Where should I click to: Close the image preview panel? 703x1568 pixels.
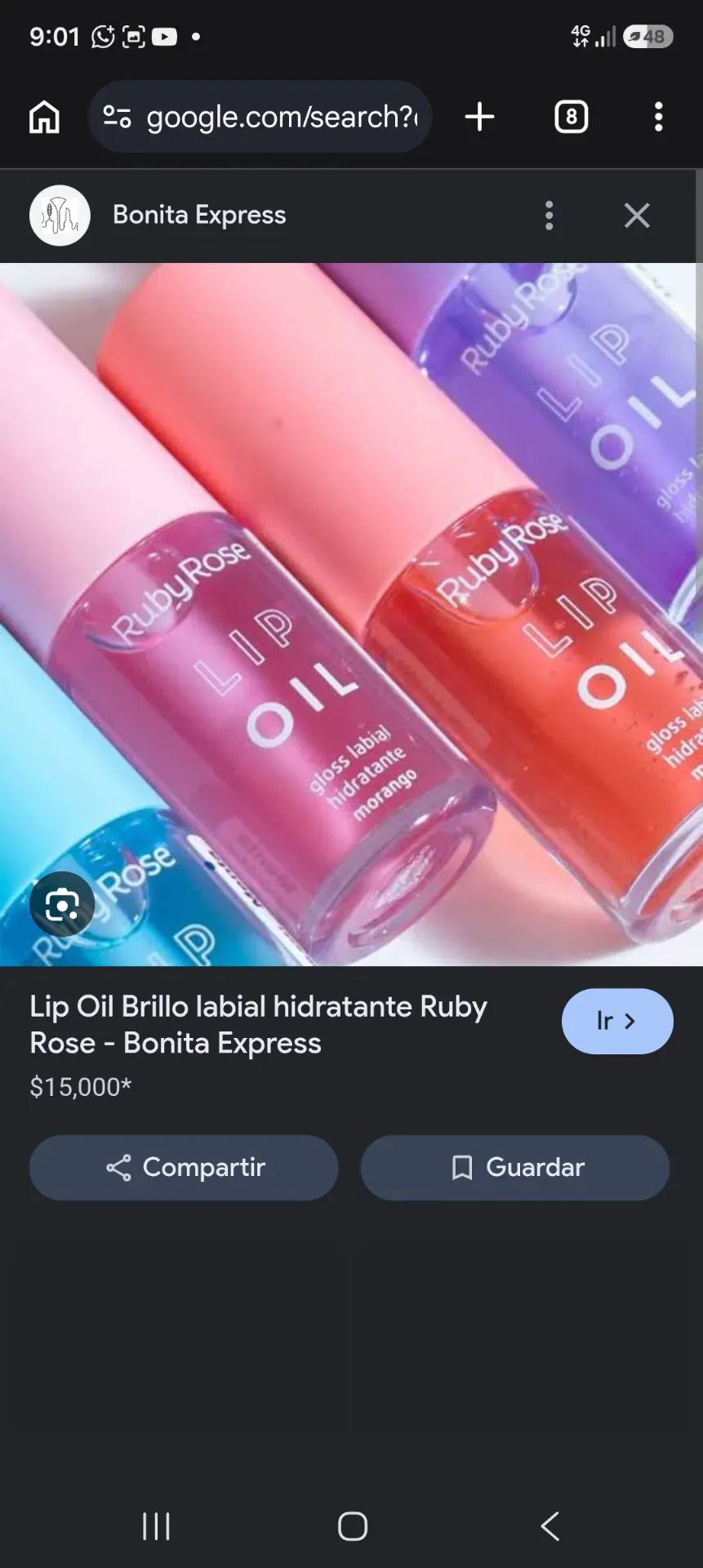tap(637, 216)
